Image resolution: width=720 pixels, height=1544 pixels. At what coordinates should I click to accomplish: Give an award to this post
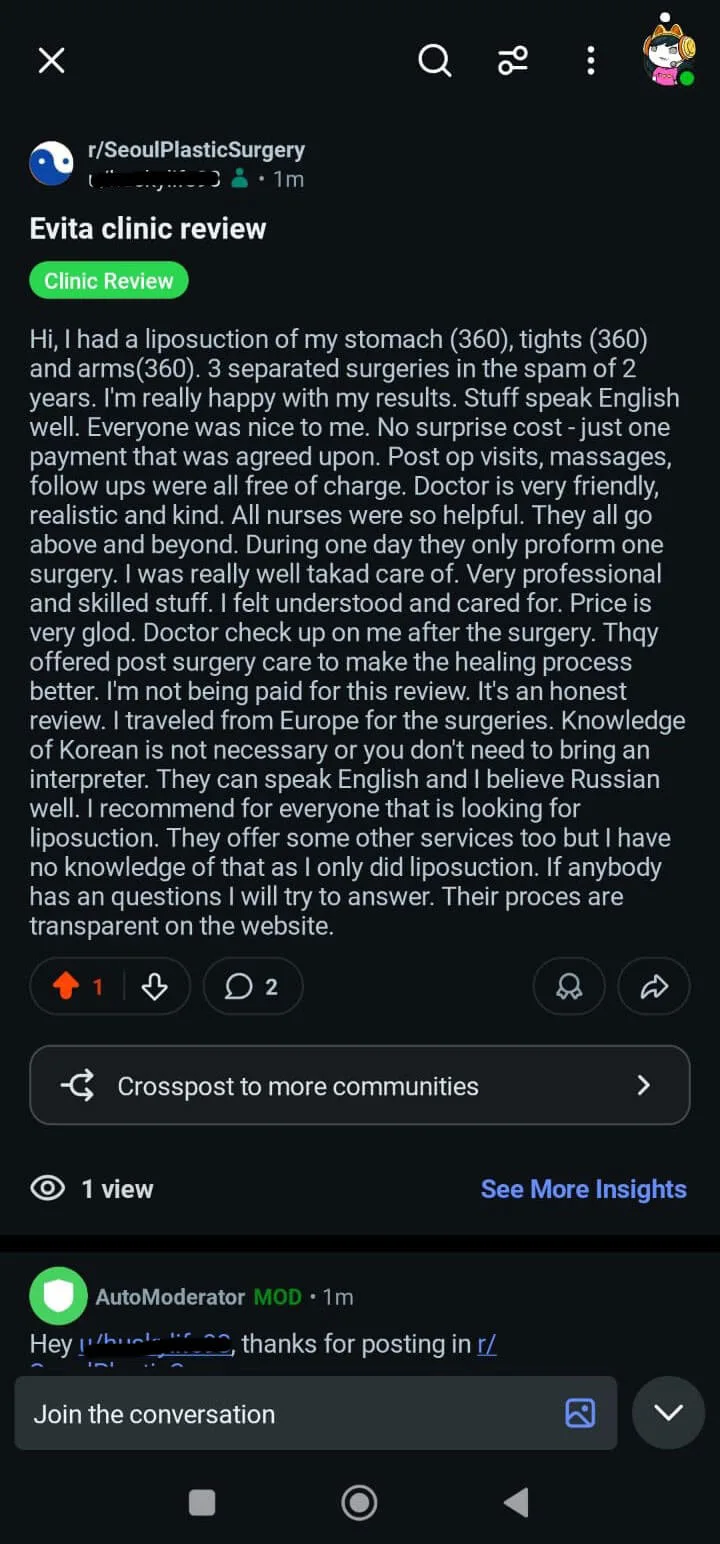coord(569,987)
